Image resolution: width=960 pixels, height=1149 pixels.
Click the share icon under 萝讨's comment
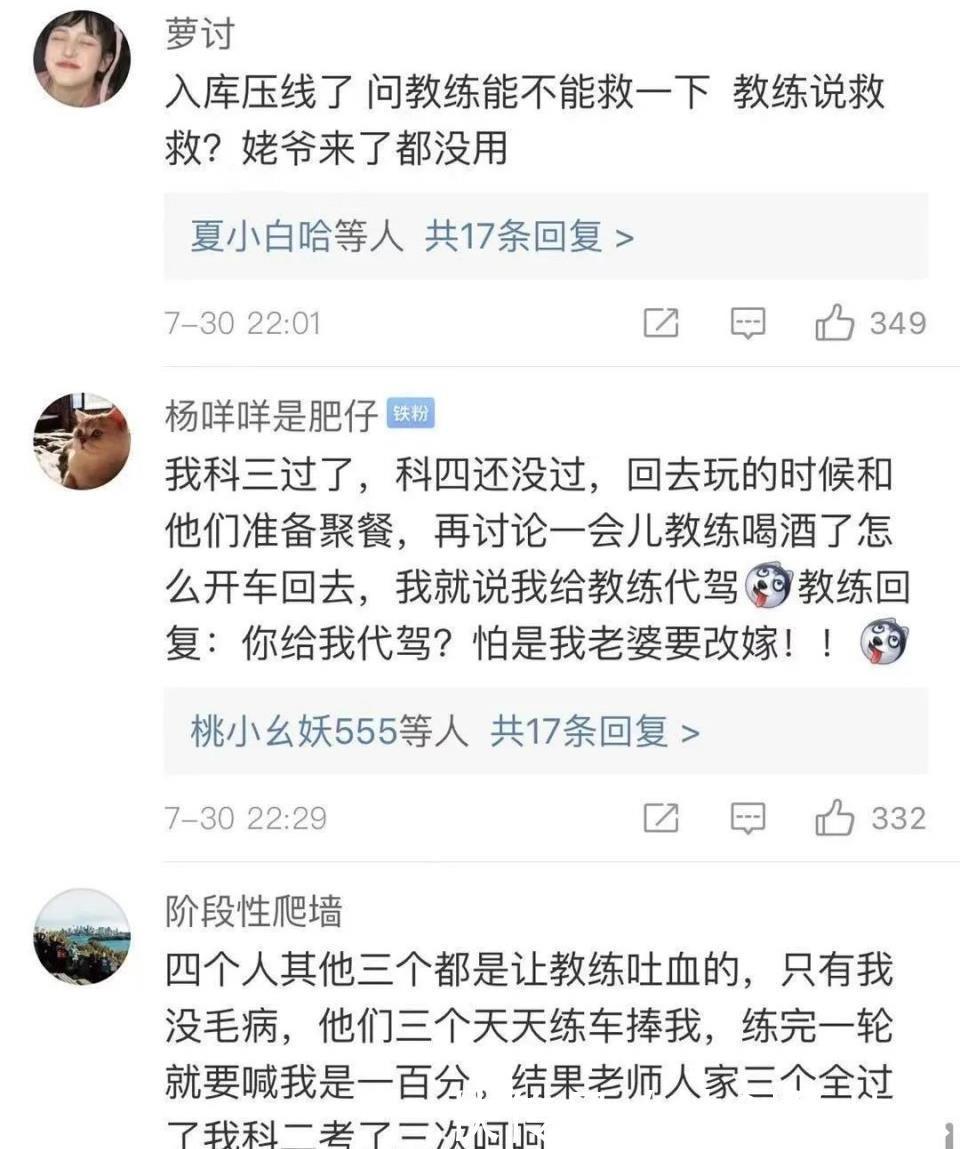tap(660, 323)
